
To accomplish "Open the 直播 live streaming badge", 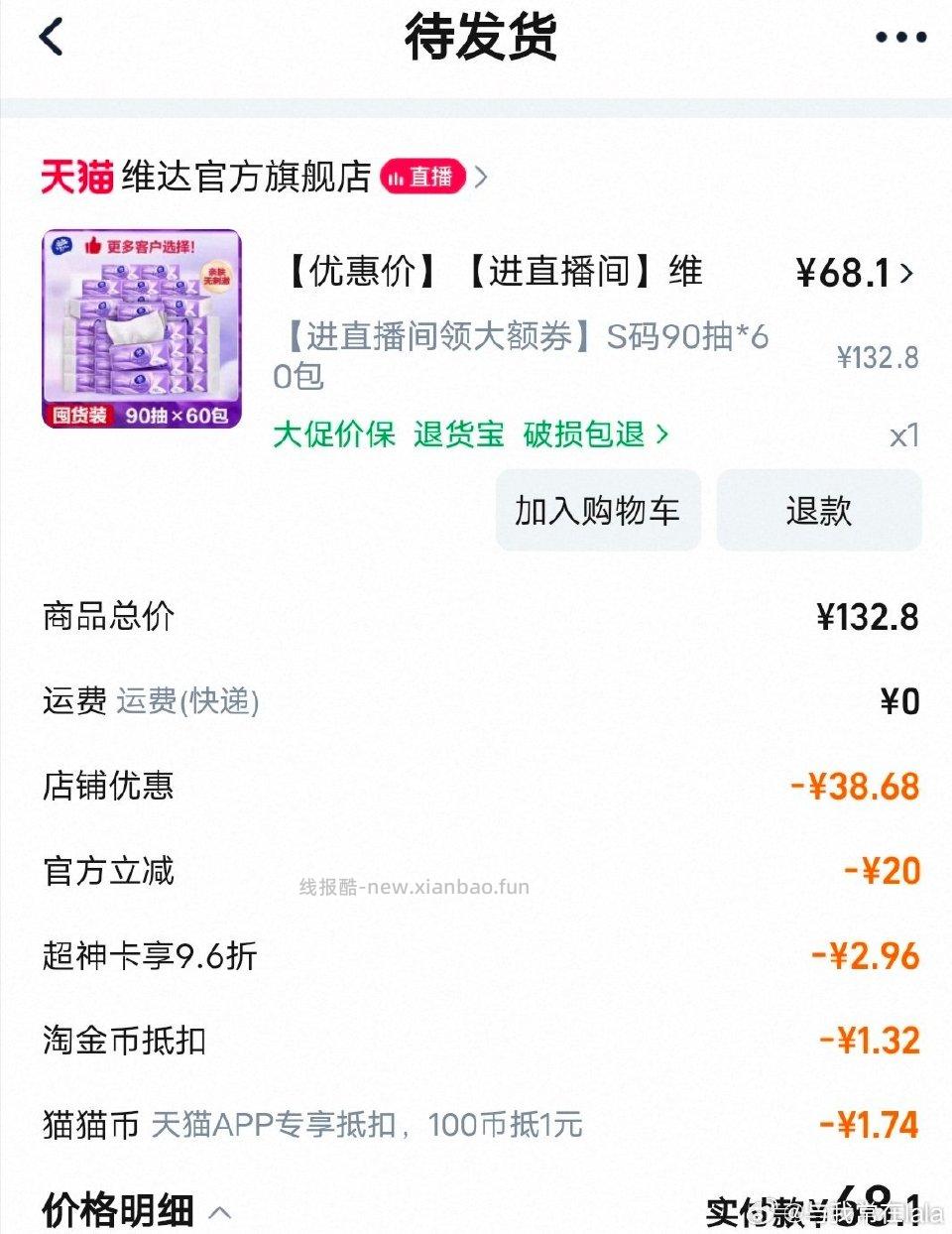I will (423, 178).
